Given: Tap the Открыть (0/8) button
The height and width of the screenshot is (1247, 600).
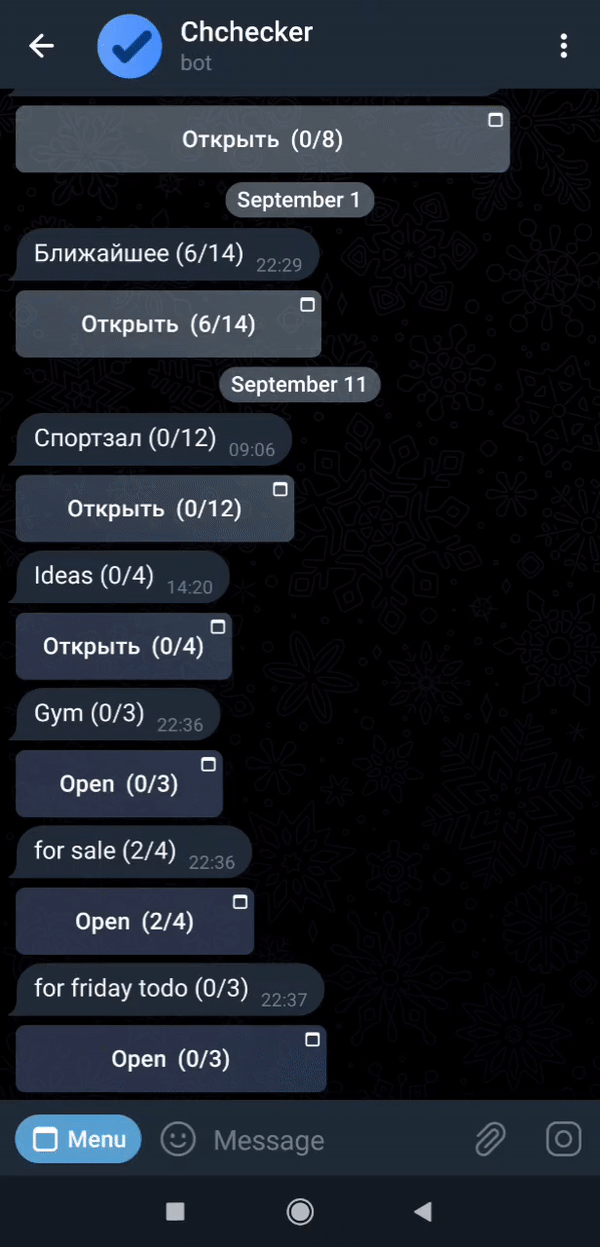Looking at the screenshot, I should [262, 139].
